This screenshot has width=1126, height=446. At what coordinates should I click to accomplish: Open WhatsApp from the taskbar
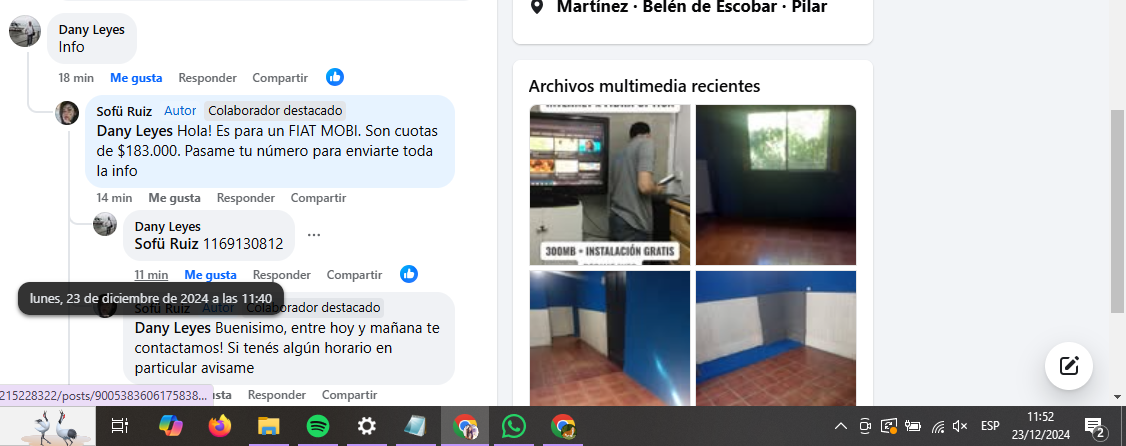pos(514,426)
